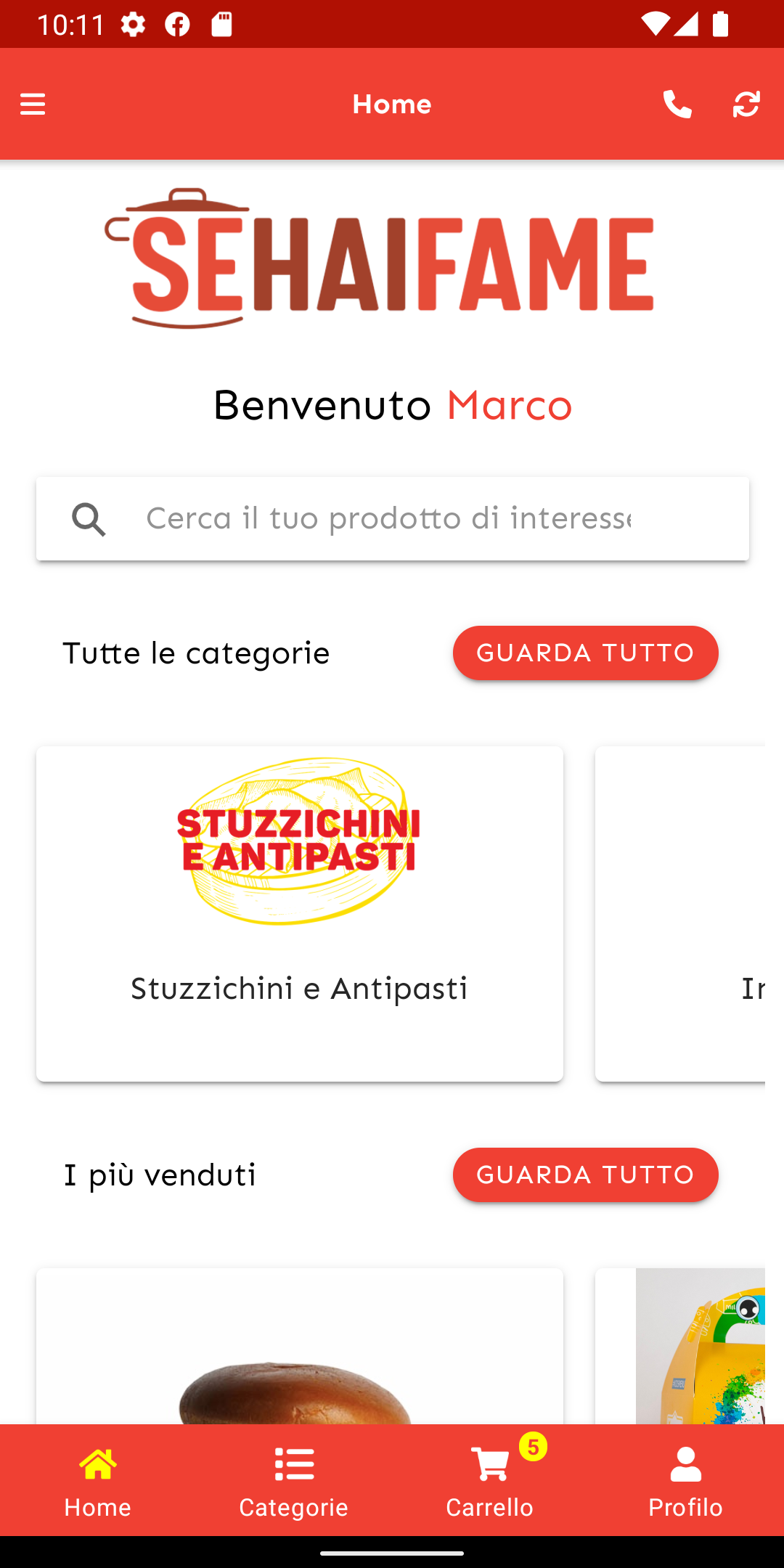
Task: Open the hamburger menu
Action: [33, 105]
